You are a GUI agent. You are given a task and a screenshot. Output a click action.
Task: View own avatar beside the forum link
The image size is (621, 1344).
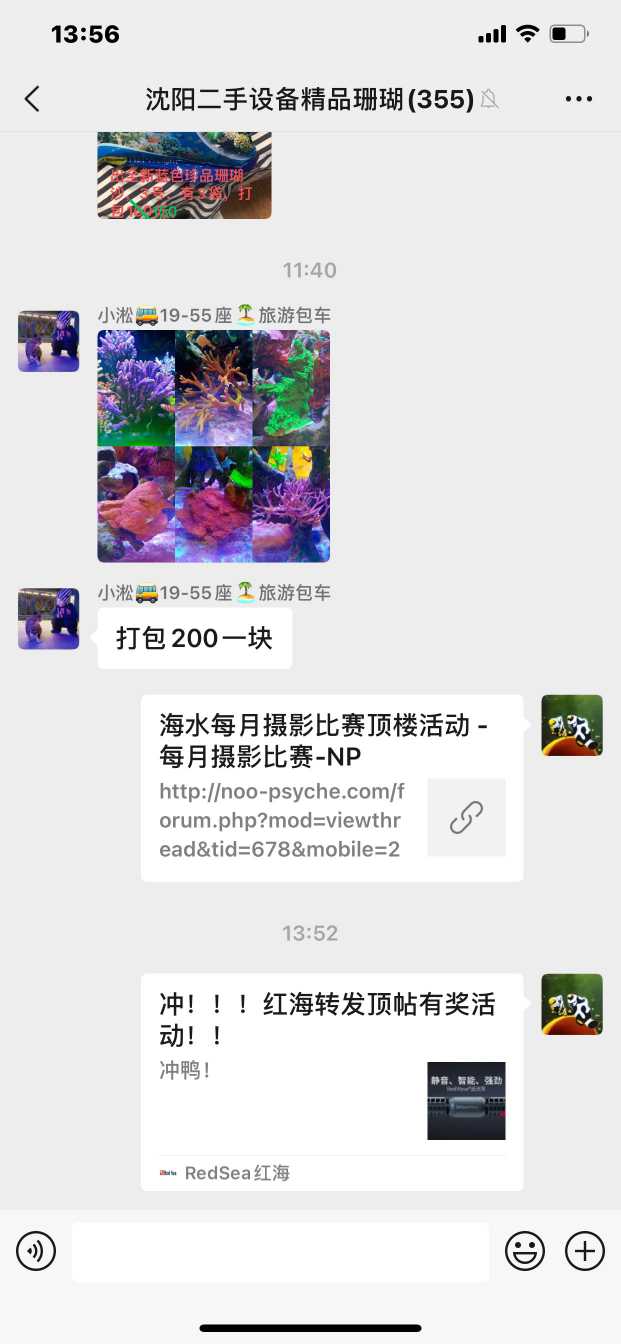pyautogui.click(x=572, y=725)
